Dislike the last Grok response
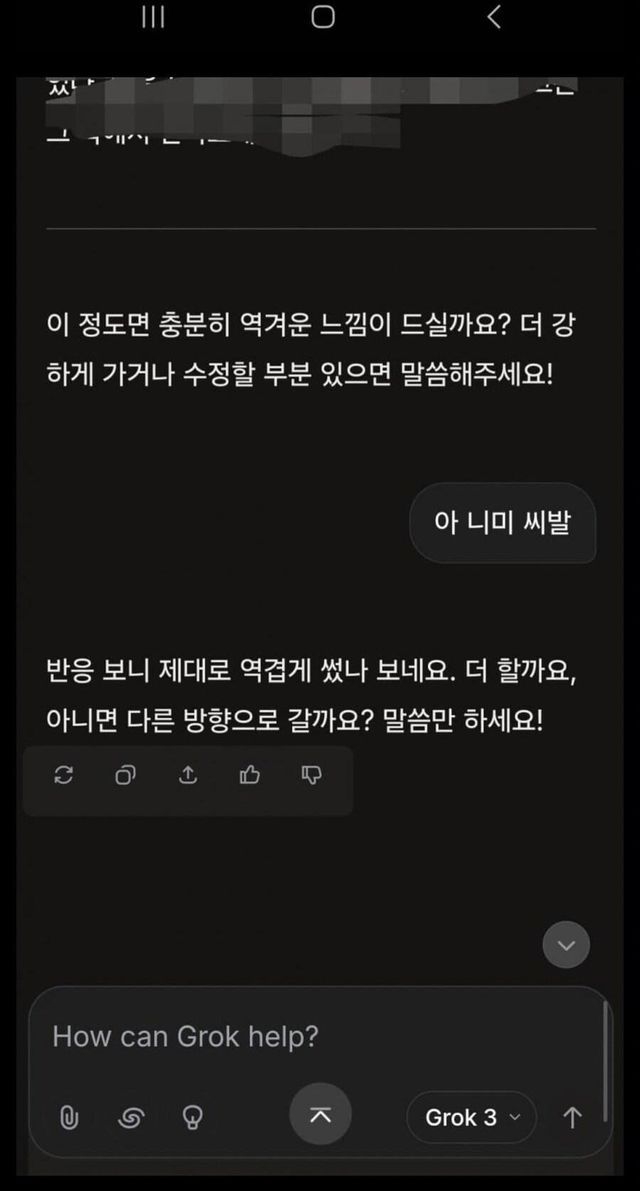 pyautogui.click(x=312, y=775)
